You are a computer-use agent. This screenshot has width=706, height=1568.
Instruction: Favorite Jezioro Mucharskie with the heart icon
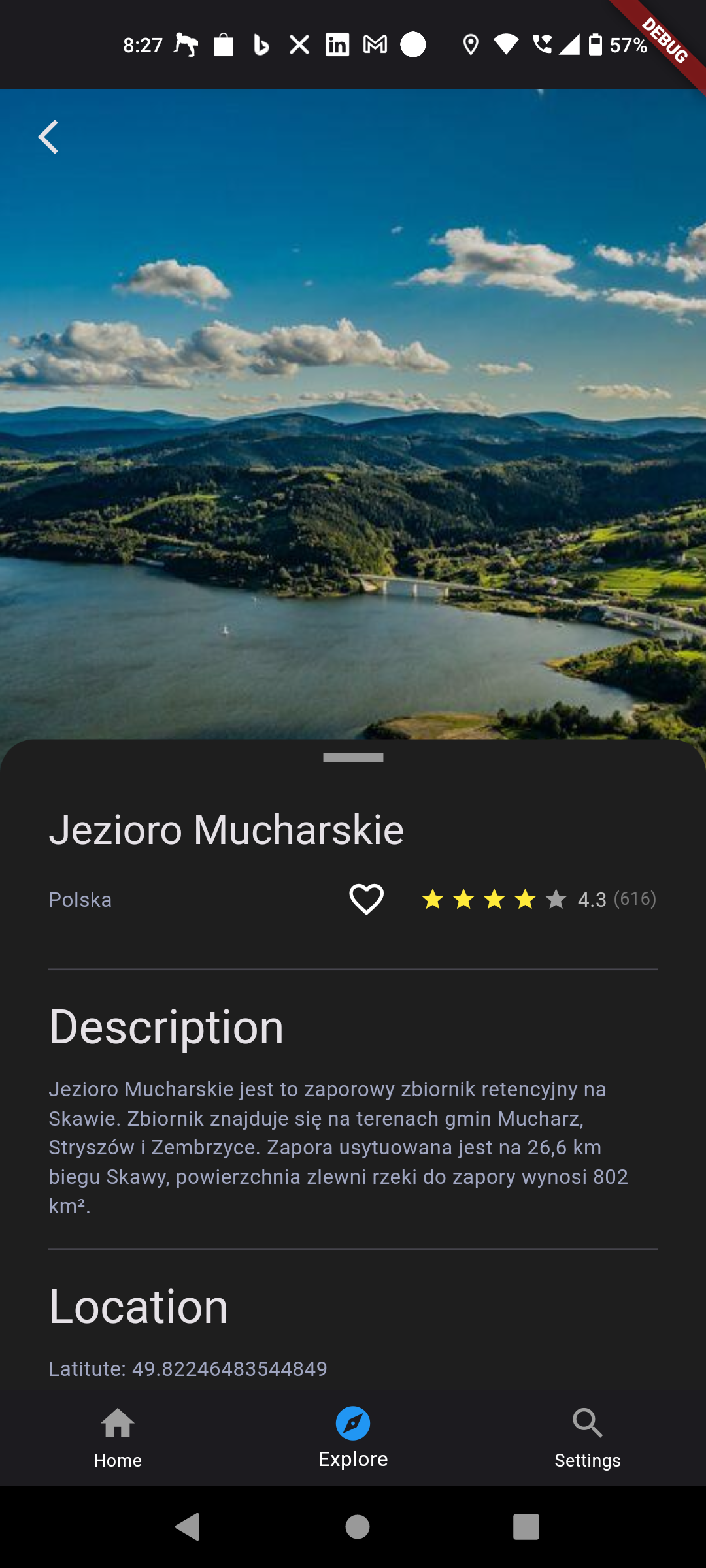pos(366,899)
